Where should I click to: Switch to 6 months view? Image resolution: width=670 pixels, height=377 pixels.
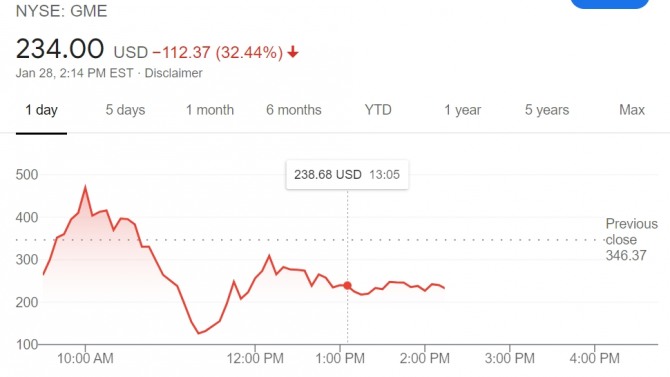tap(294, 110)
